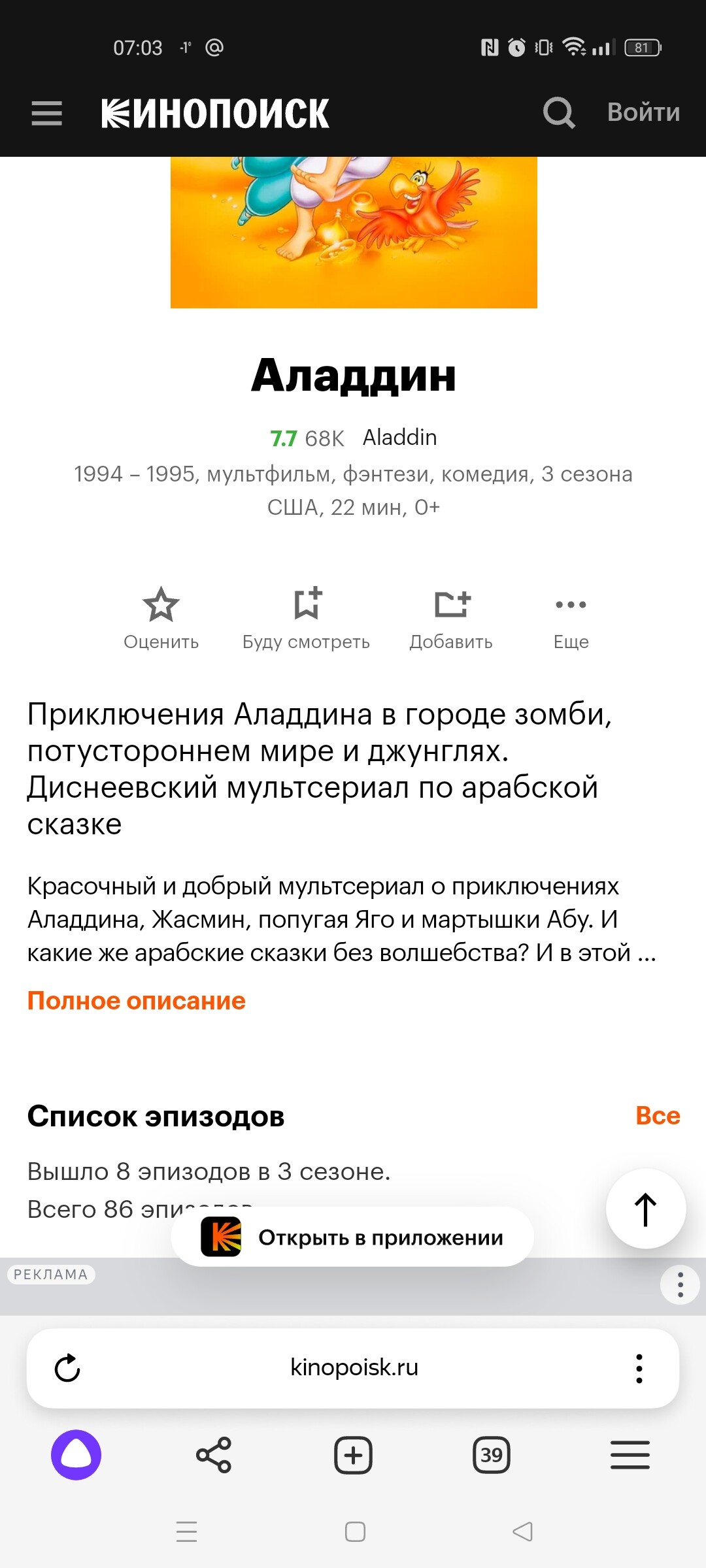Screen dimensions: 706x1568
Task: Tap the scroll-to-top arrow button
Action: (645, 1209)
